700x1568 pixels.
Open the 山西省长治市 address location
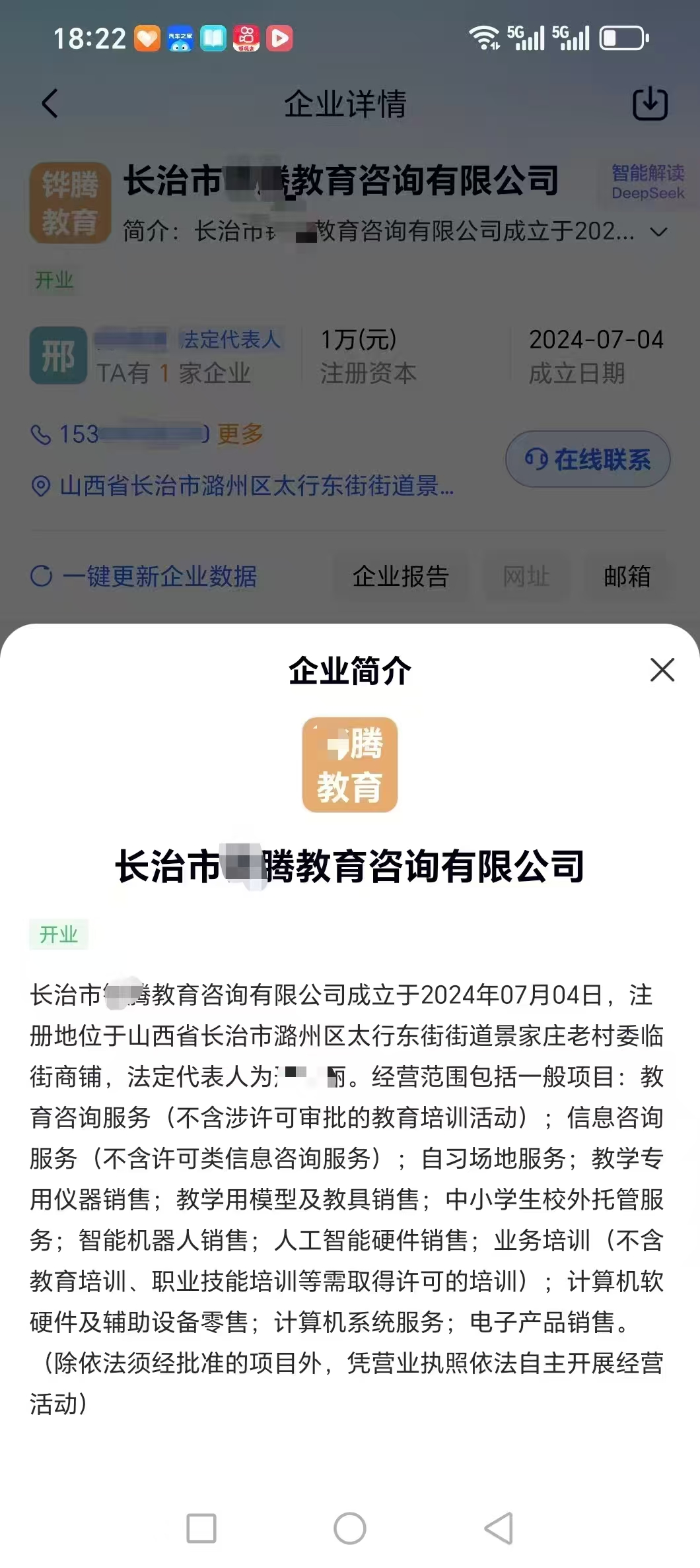[x=256, y=486]
